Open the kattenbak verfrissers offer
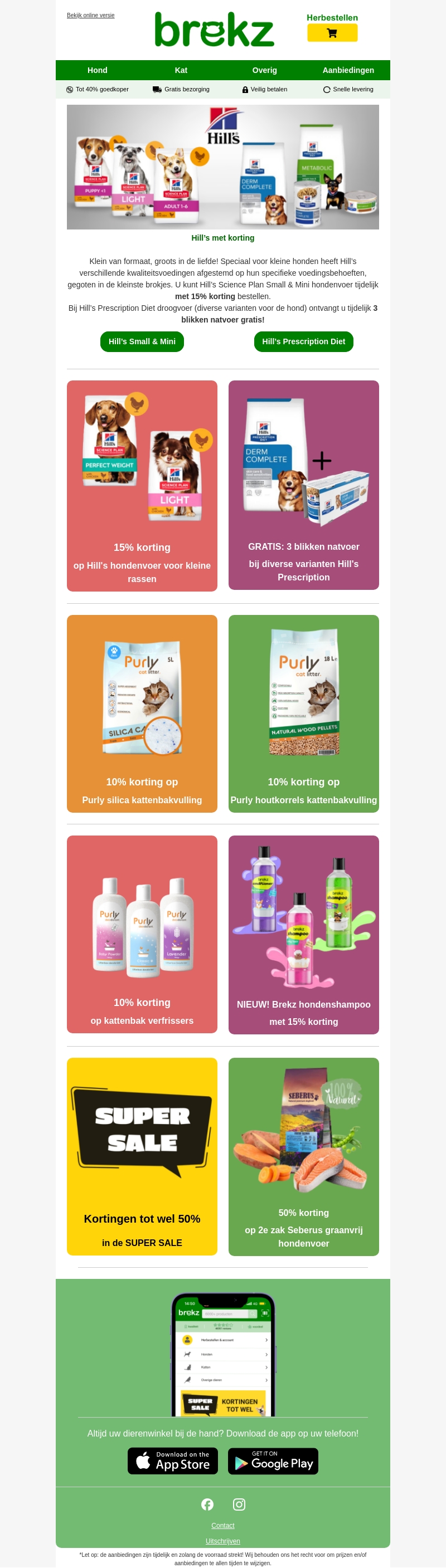446x1568 pixels. pos(142,933)
